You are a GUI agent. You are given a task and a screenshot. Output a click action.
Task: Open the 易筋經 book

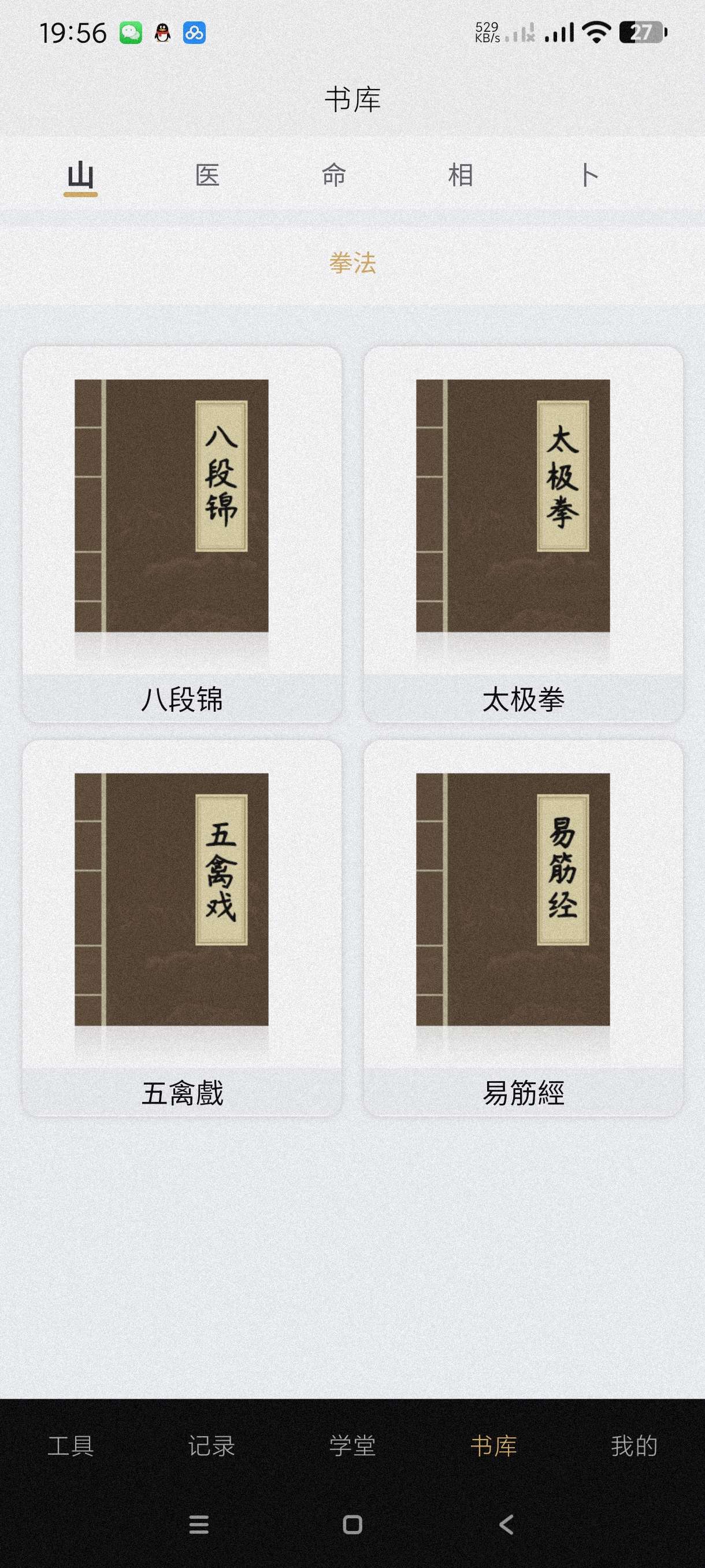click(523, 927)
